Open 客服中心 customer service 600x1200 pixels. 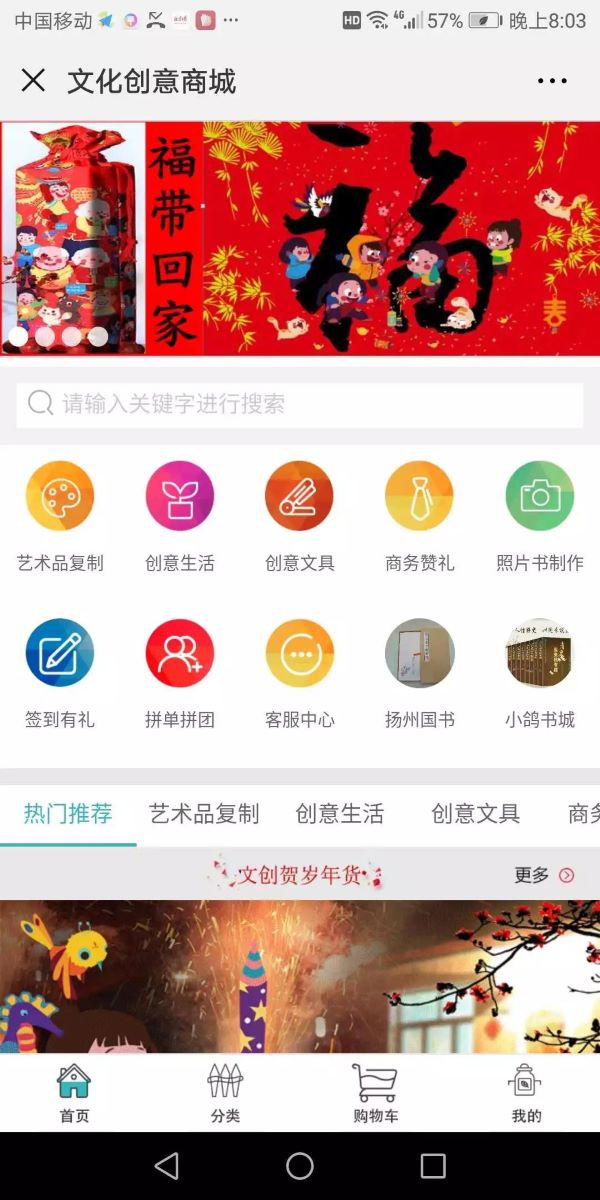pos(299,654)
